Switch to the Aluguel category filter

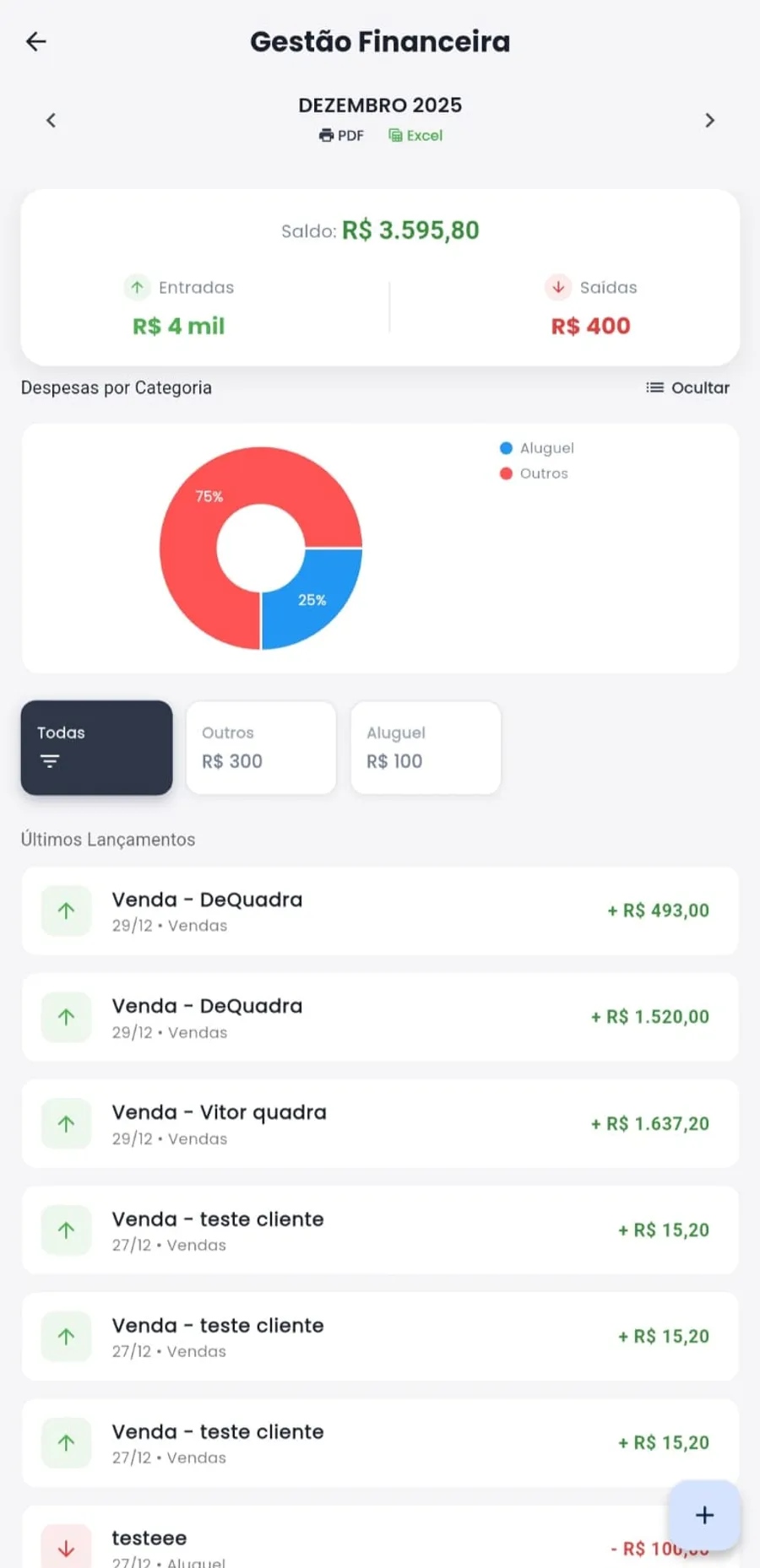[425, 748]
